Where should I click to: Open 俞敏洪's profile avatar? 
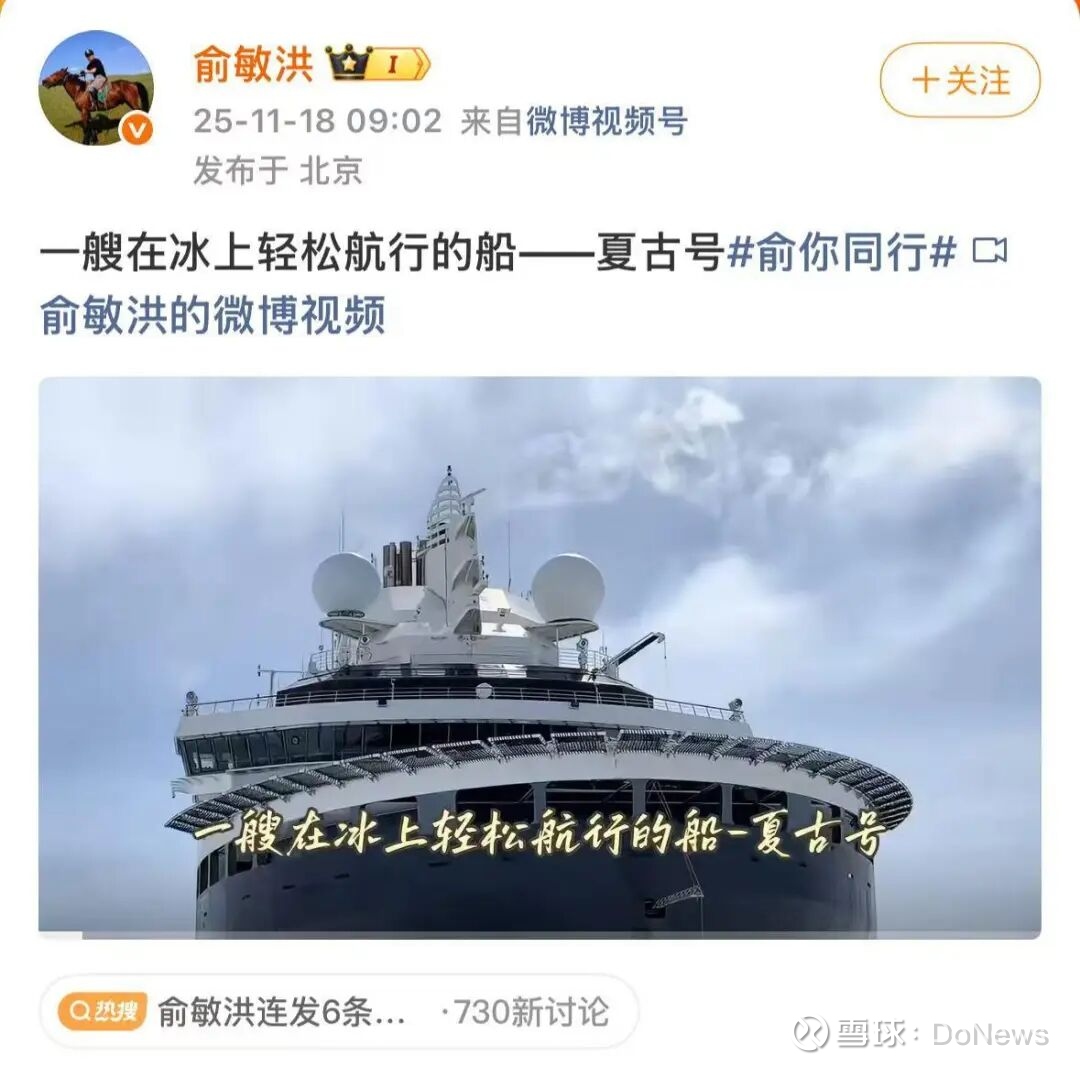pos(96,88)
